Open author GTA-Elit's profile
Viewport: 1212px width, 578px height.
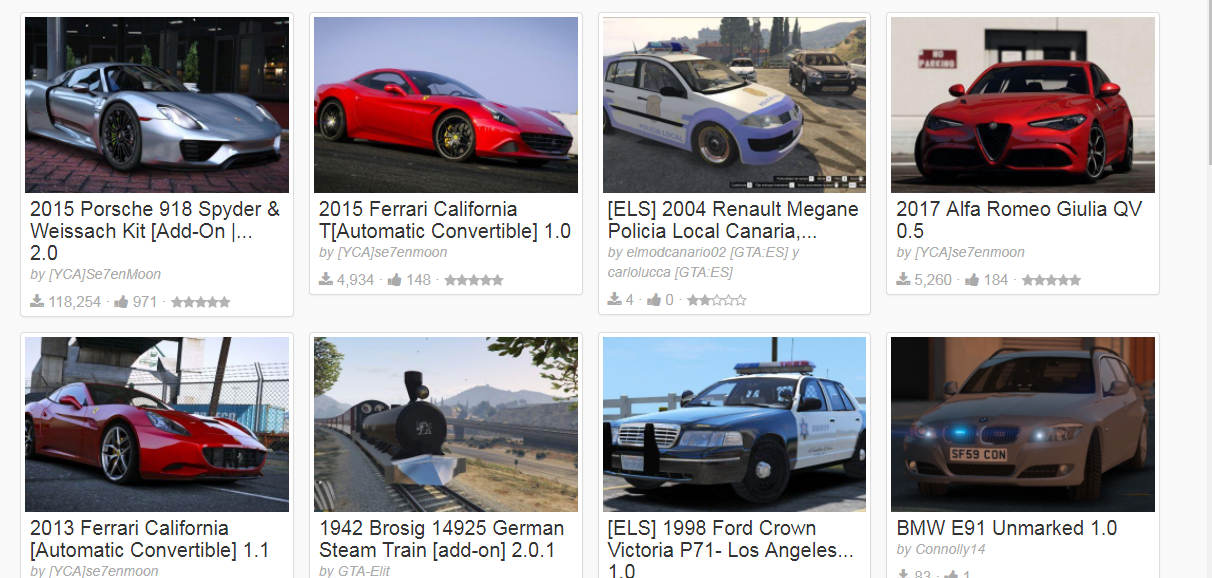(363, 571)
